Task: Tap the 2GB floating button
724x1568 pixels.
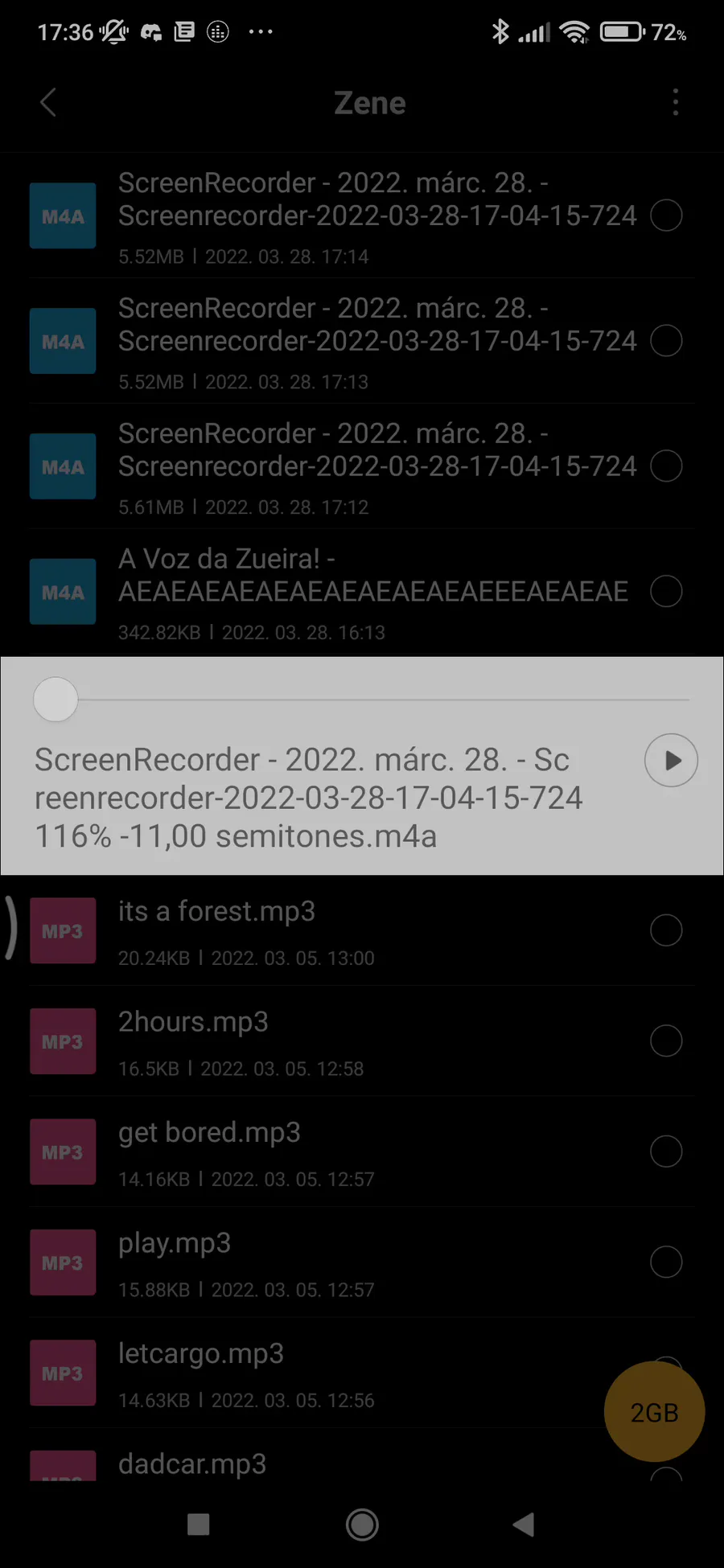Action: pyautogui.click(x=654, y=1412)
